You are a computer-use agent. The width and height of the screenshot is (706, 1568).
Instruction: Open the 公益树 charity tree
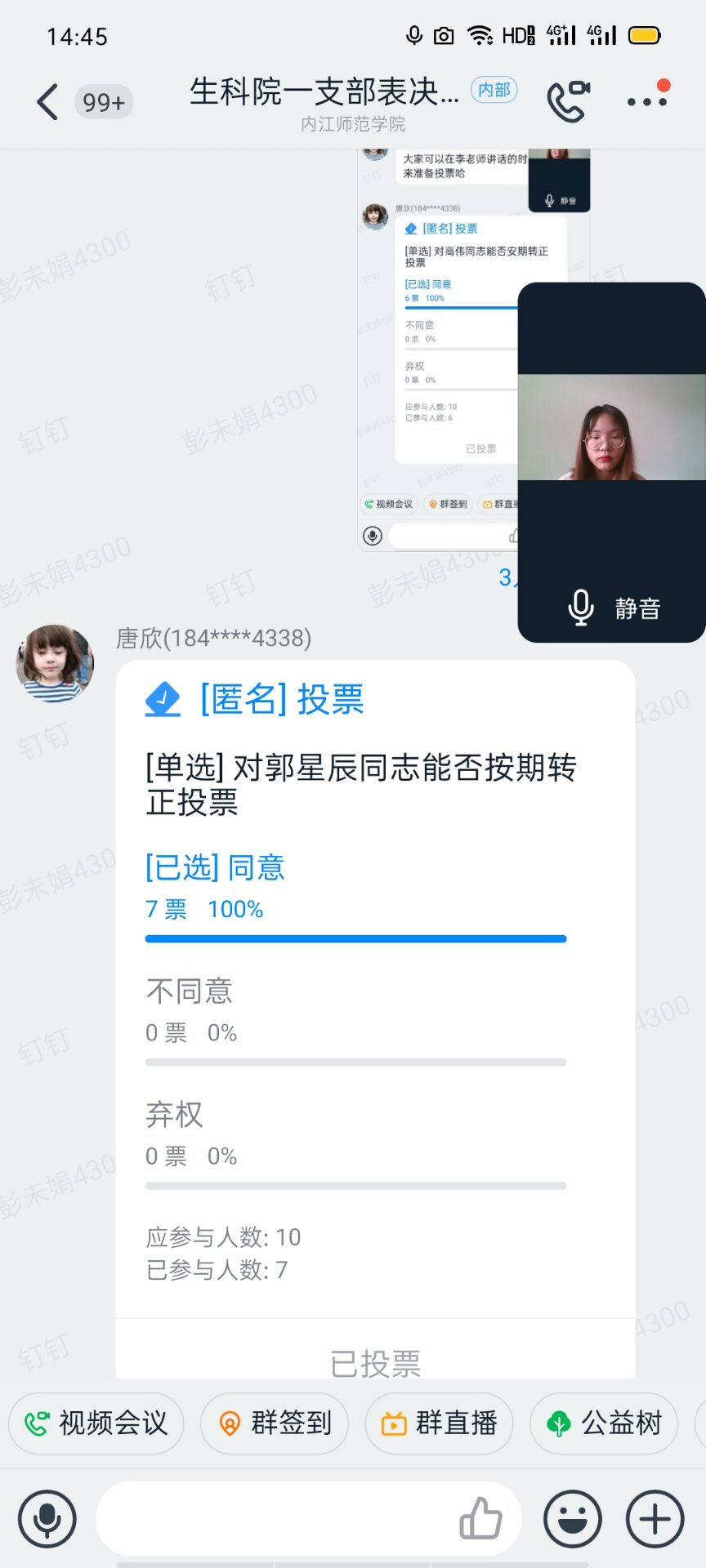click(x=605, y=1423)
